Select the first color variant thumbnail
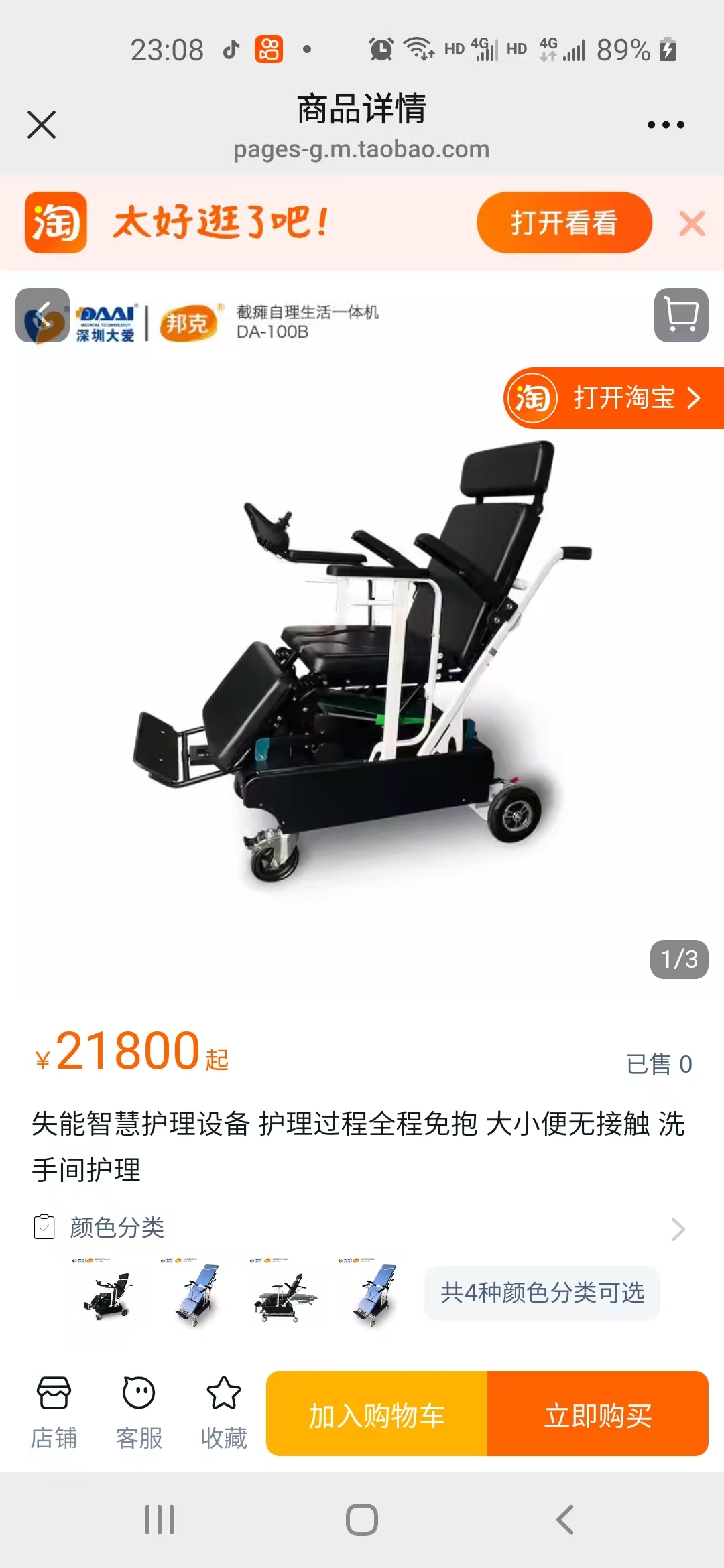 107,1292
